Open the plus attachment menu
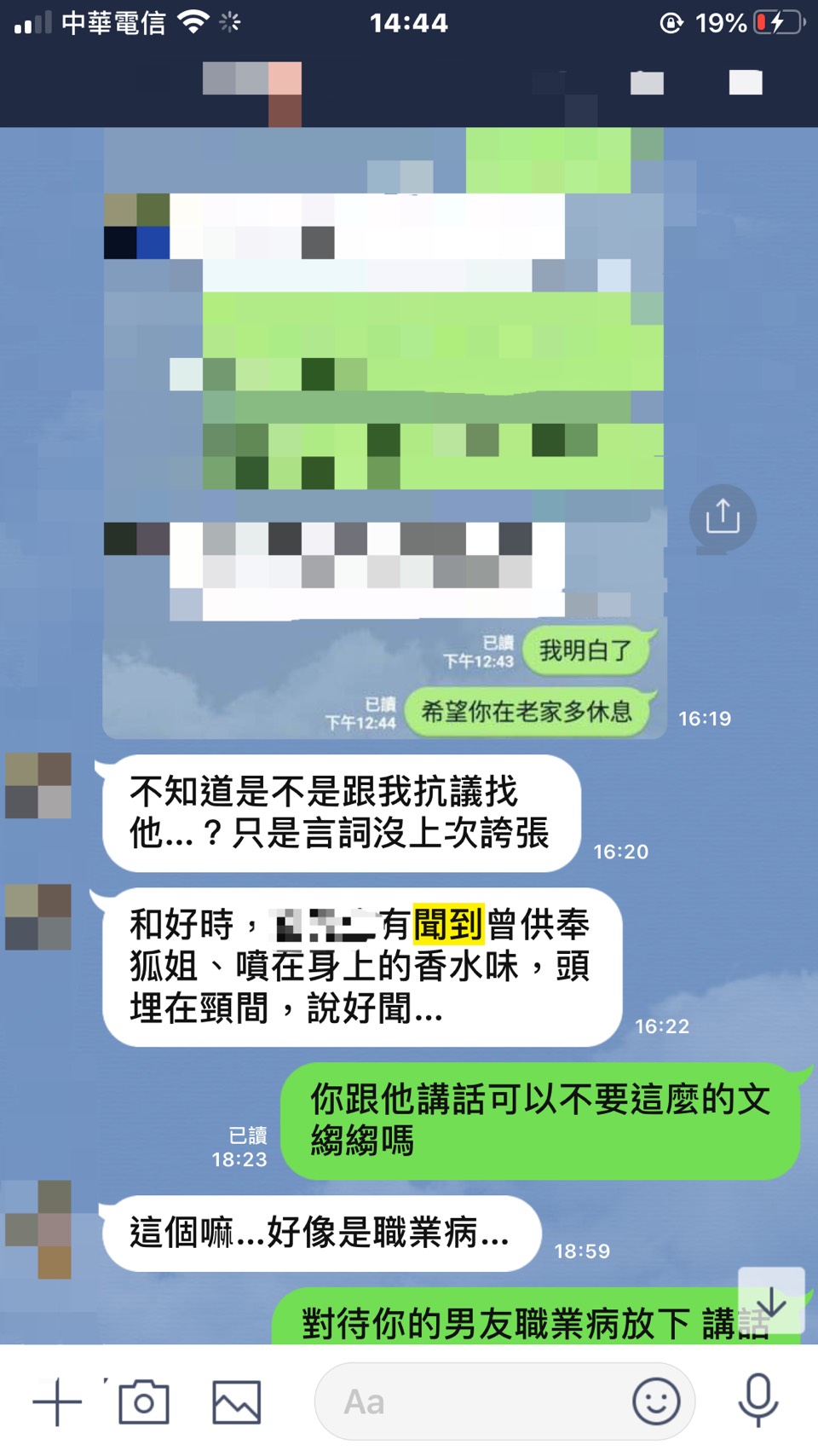818x1456 pixels. [x=57, y=1401]
